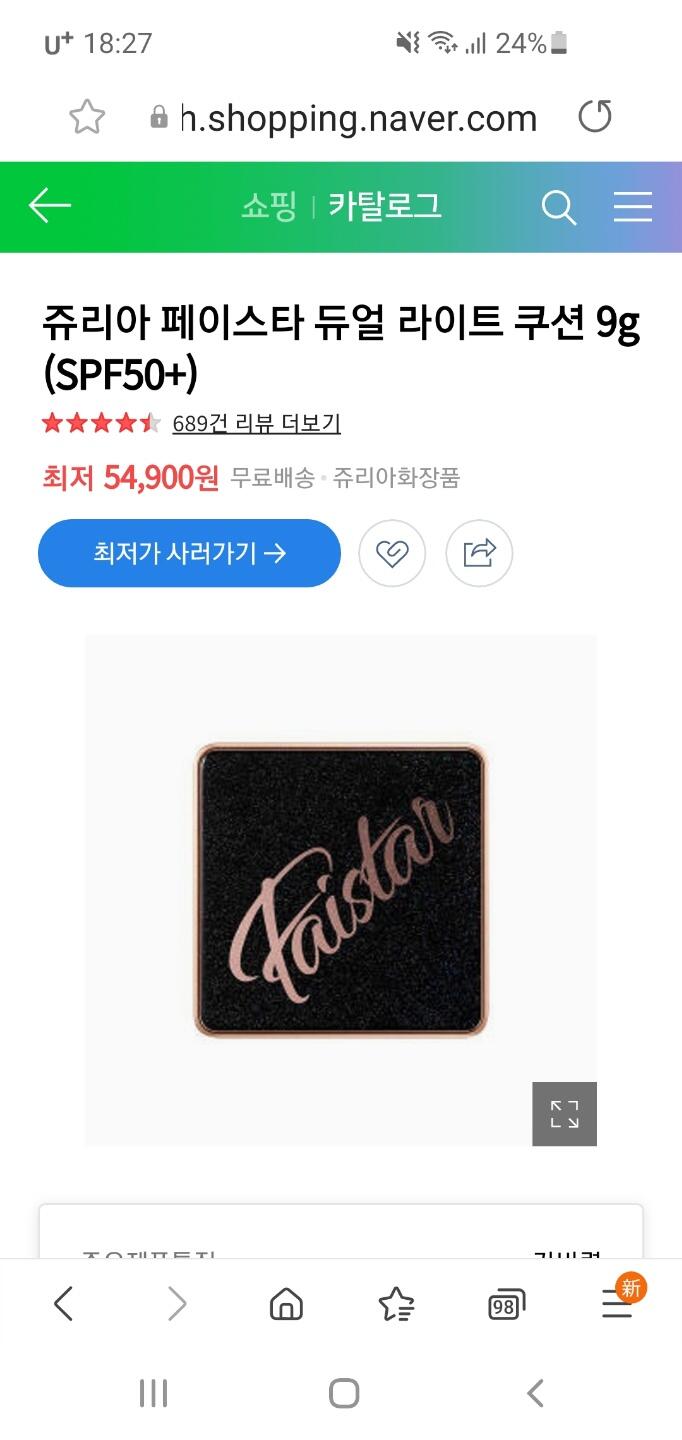
Task: Open the hamburger menu in green header
Action: click(x=632, y=207)
